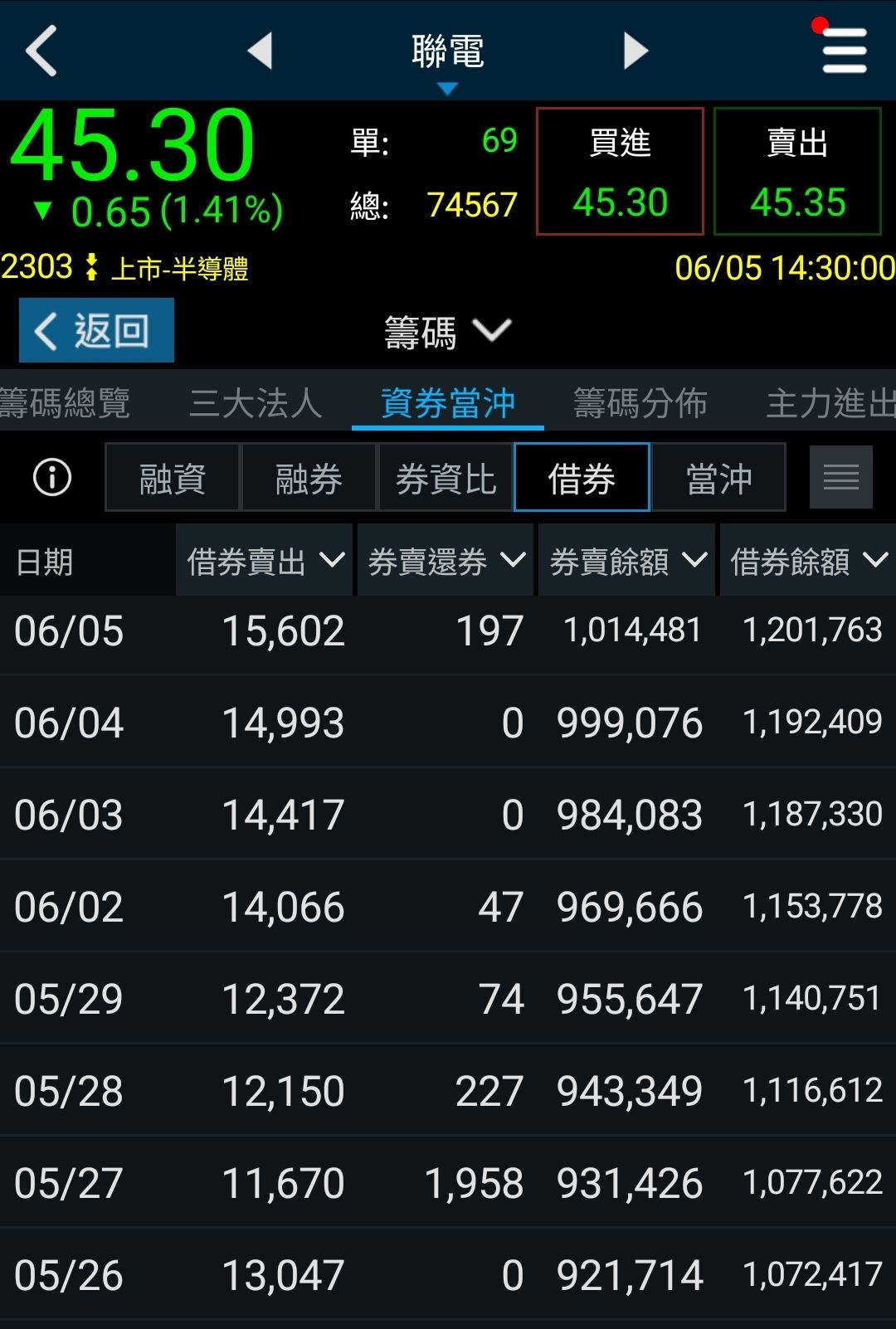Select the 當沖 segment
Screen dimensions: 896x1329
coord(718,478)
